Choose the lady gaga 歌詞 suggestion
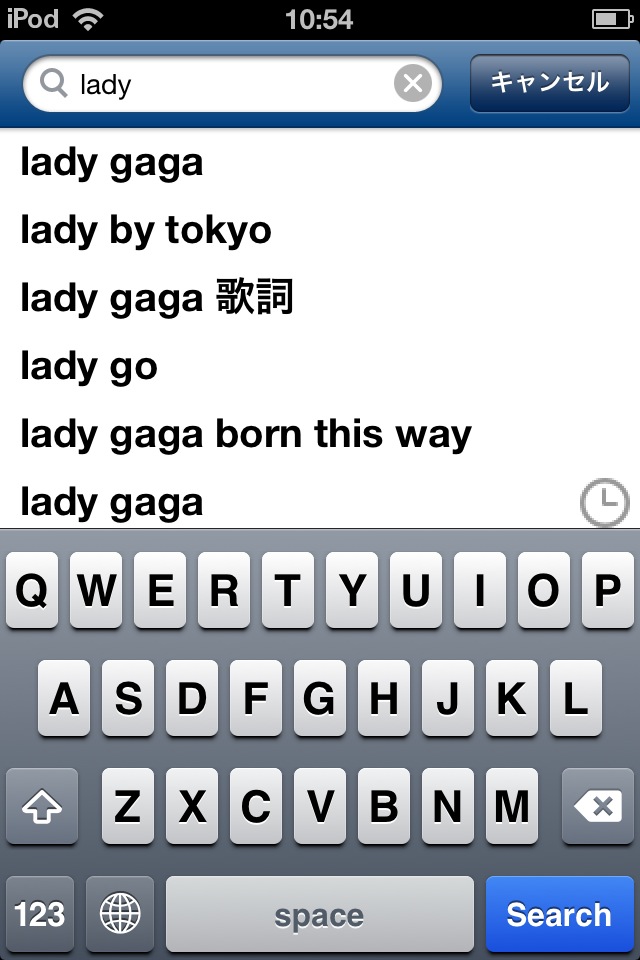Image resolution: width=640 pixels, height=960 pixels. click(156, 299)
